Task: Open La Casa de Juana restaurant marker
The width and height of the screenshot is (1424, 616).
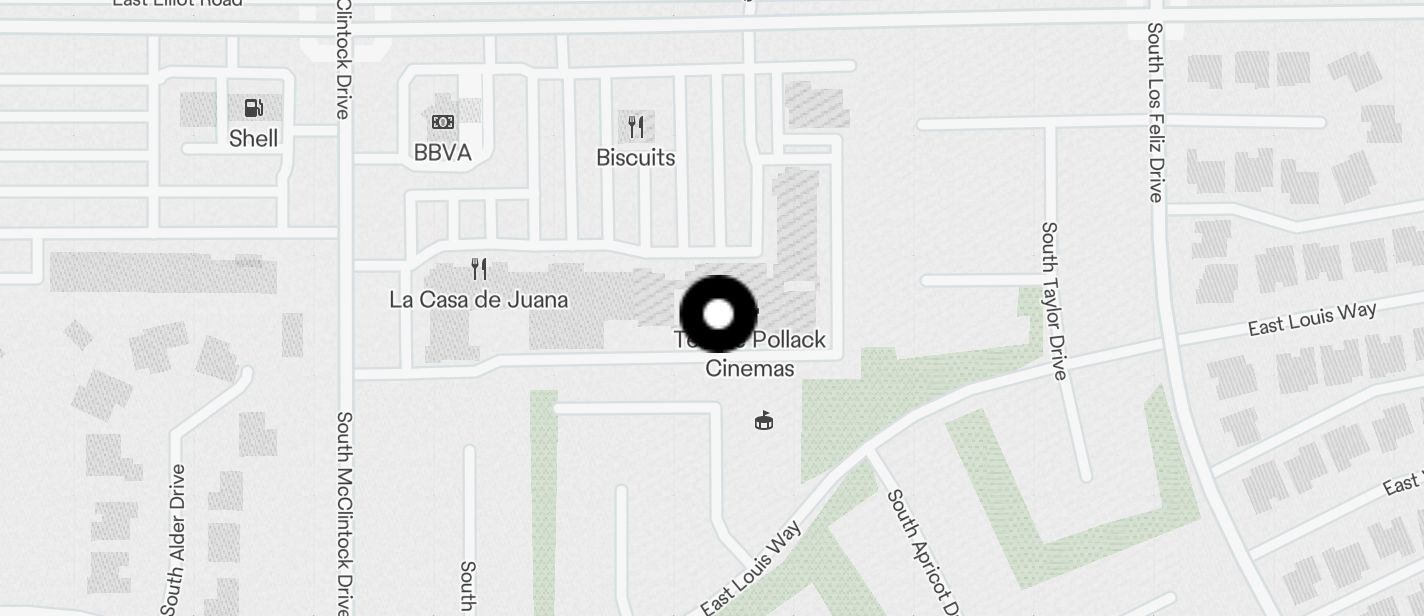Action: tap(479, 269)
